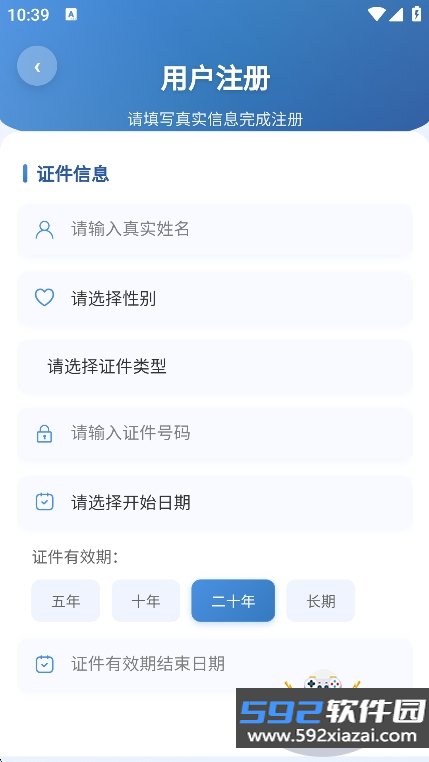Viewport: 429px width, 762px height.
Task: Open the validity end date field
Action: (215, 665)
